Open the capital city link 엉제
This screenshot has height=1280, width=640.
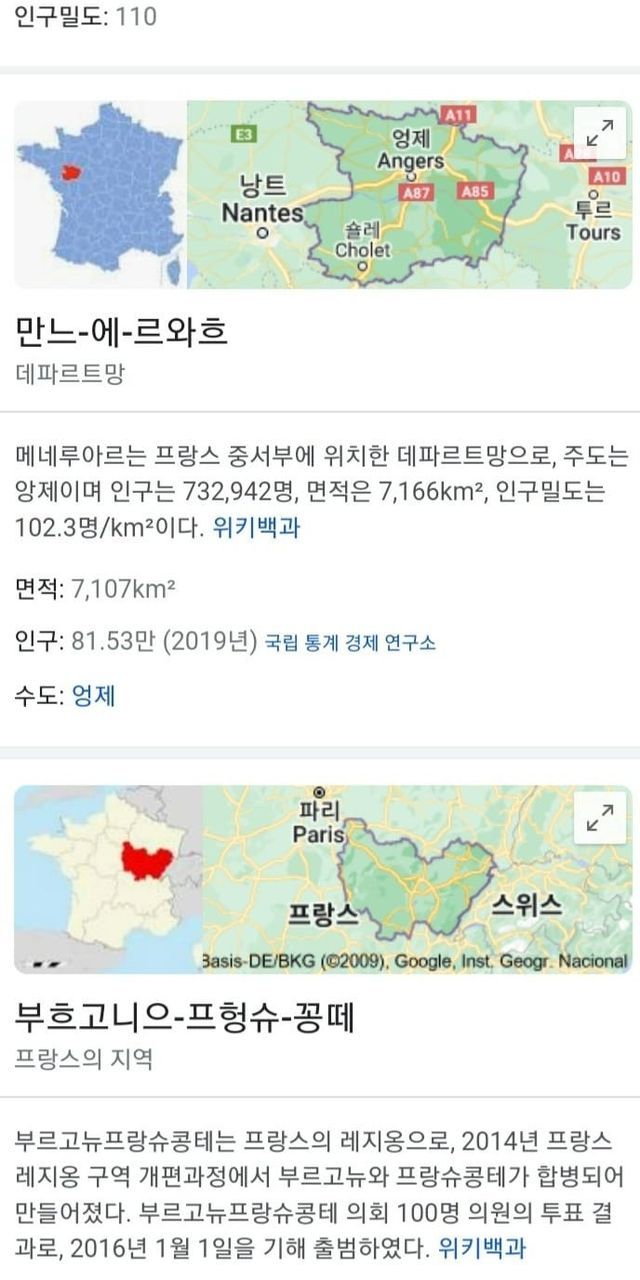click(x=93, y=696)
